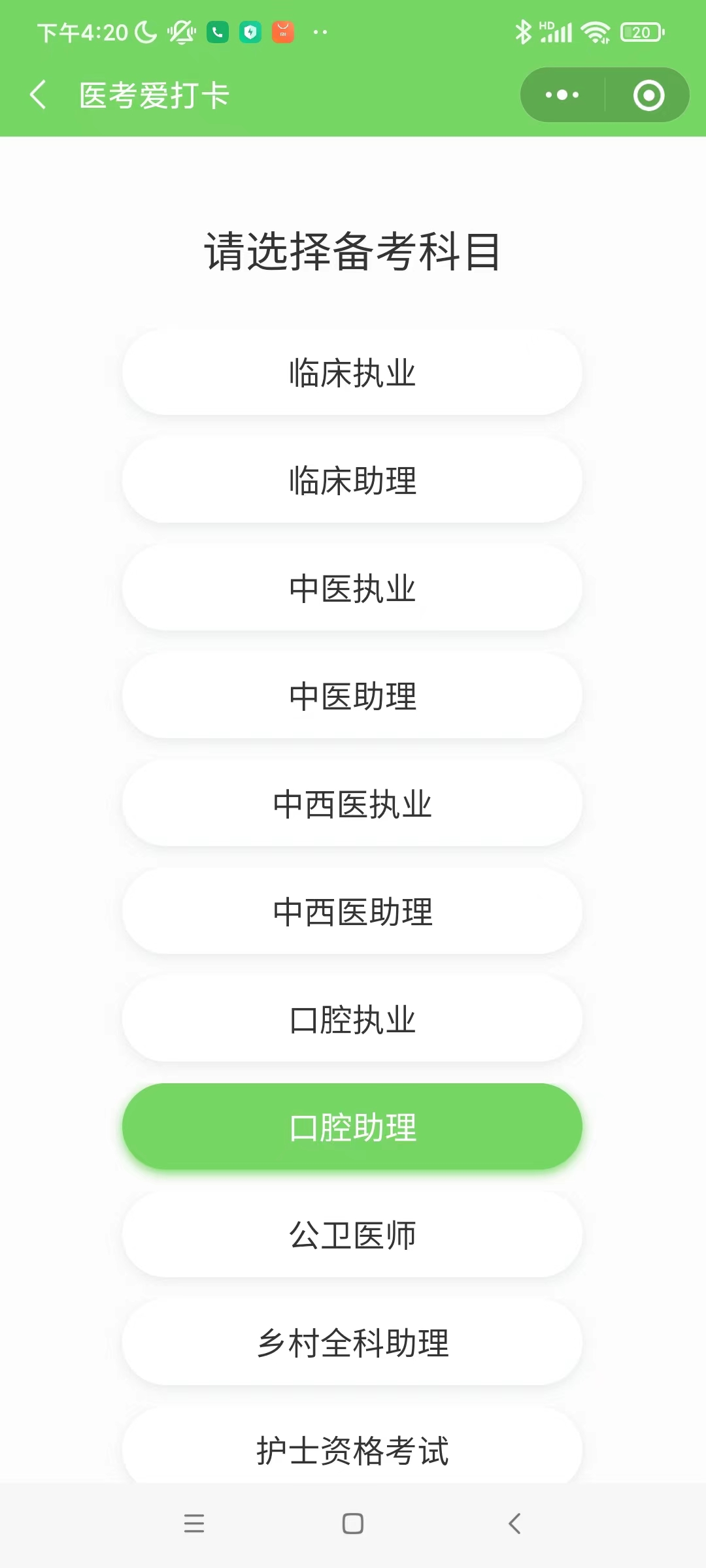Viewport: 706px width, 1568px height.
Task: Select 乡村全科助理 option
Action: click(352, 1343)
